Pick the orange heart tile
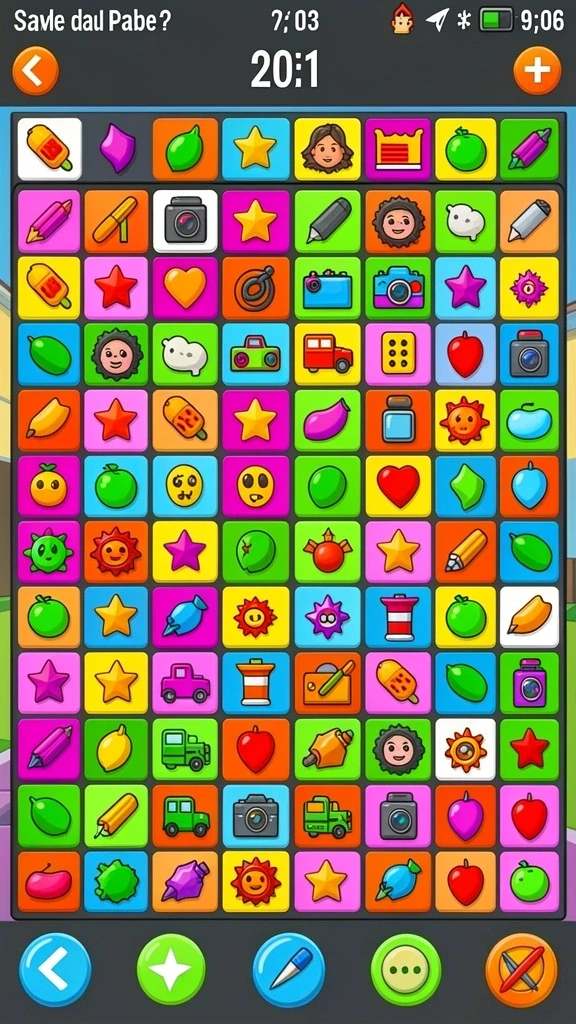The width and height of the screenshot is (576, 1024). tap(185, 287)
